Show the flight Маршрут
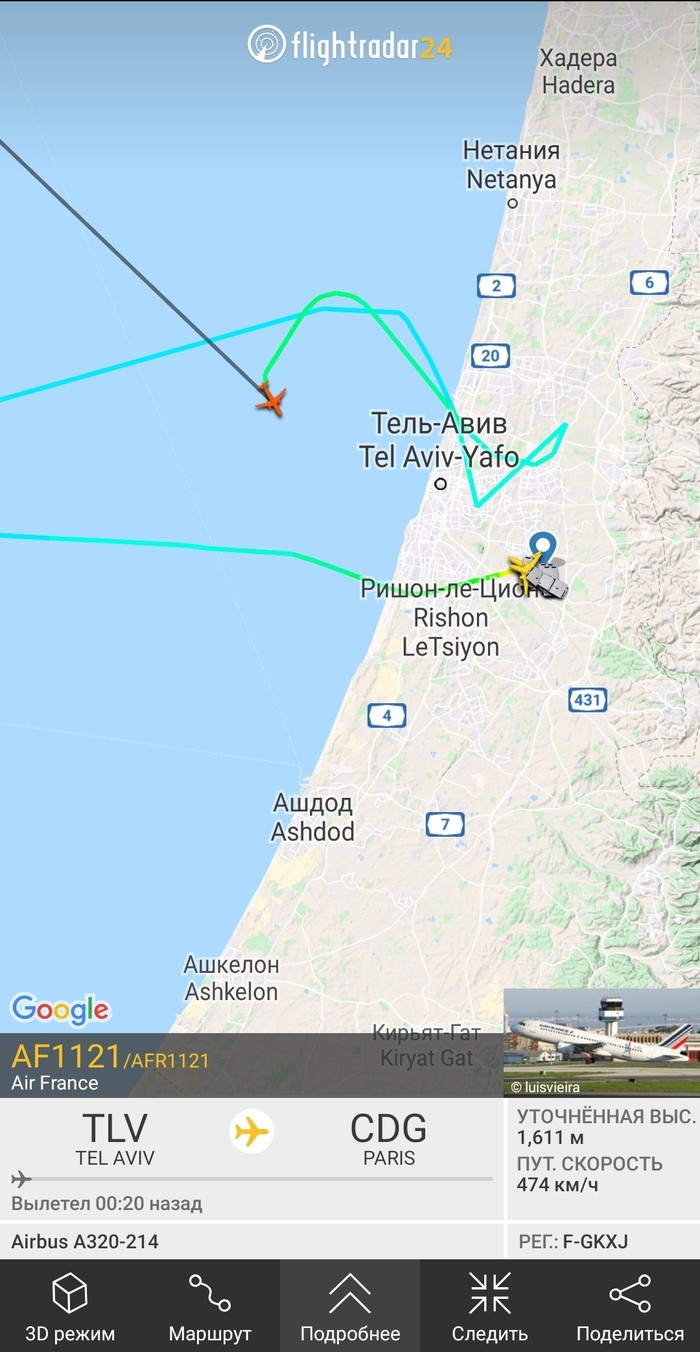The image size is (700, 1352). click(210, 1305)
